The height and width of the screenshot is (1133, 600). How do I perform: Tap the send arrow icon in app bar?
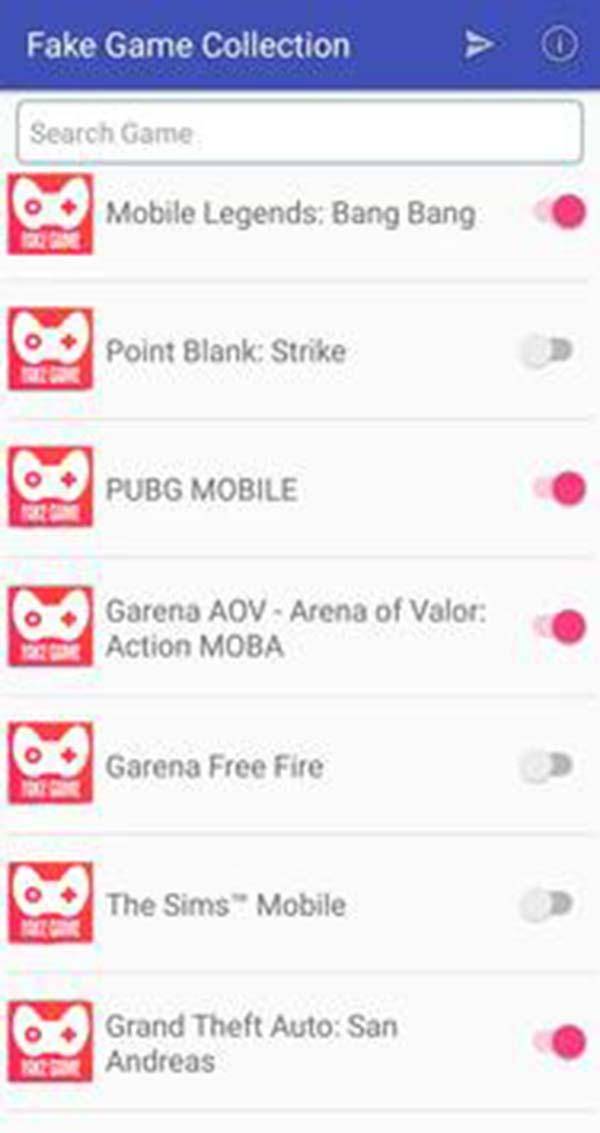coord(479,45)
